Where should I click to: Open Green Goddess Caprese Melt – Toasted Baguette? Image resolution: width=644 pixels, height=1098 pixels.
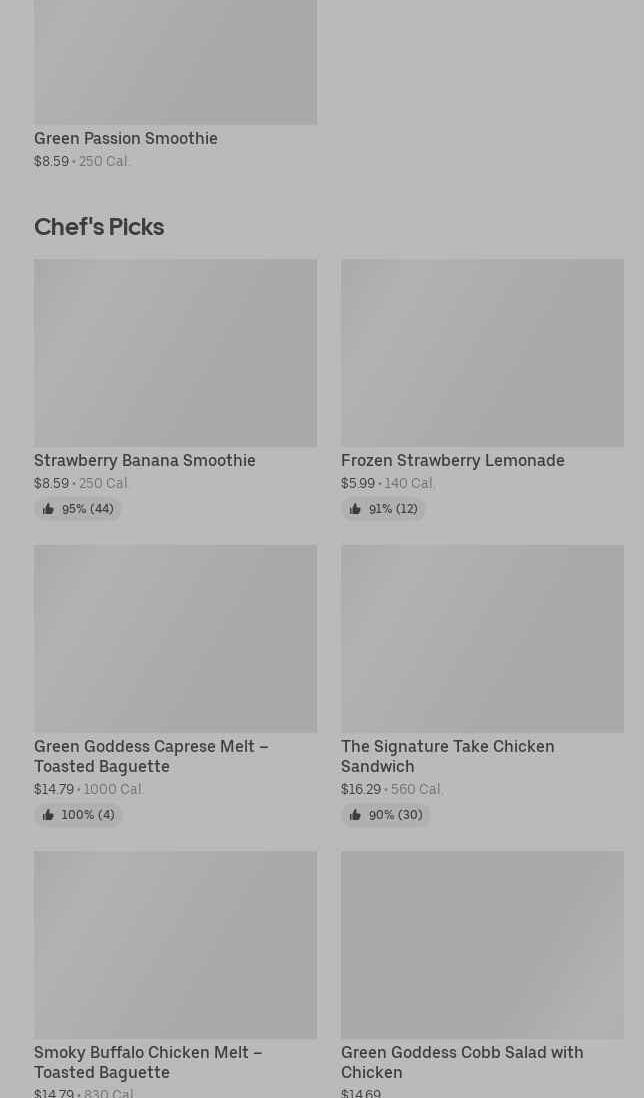175,639
